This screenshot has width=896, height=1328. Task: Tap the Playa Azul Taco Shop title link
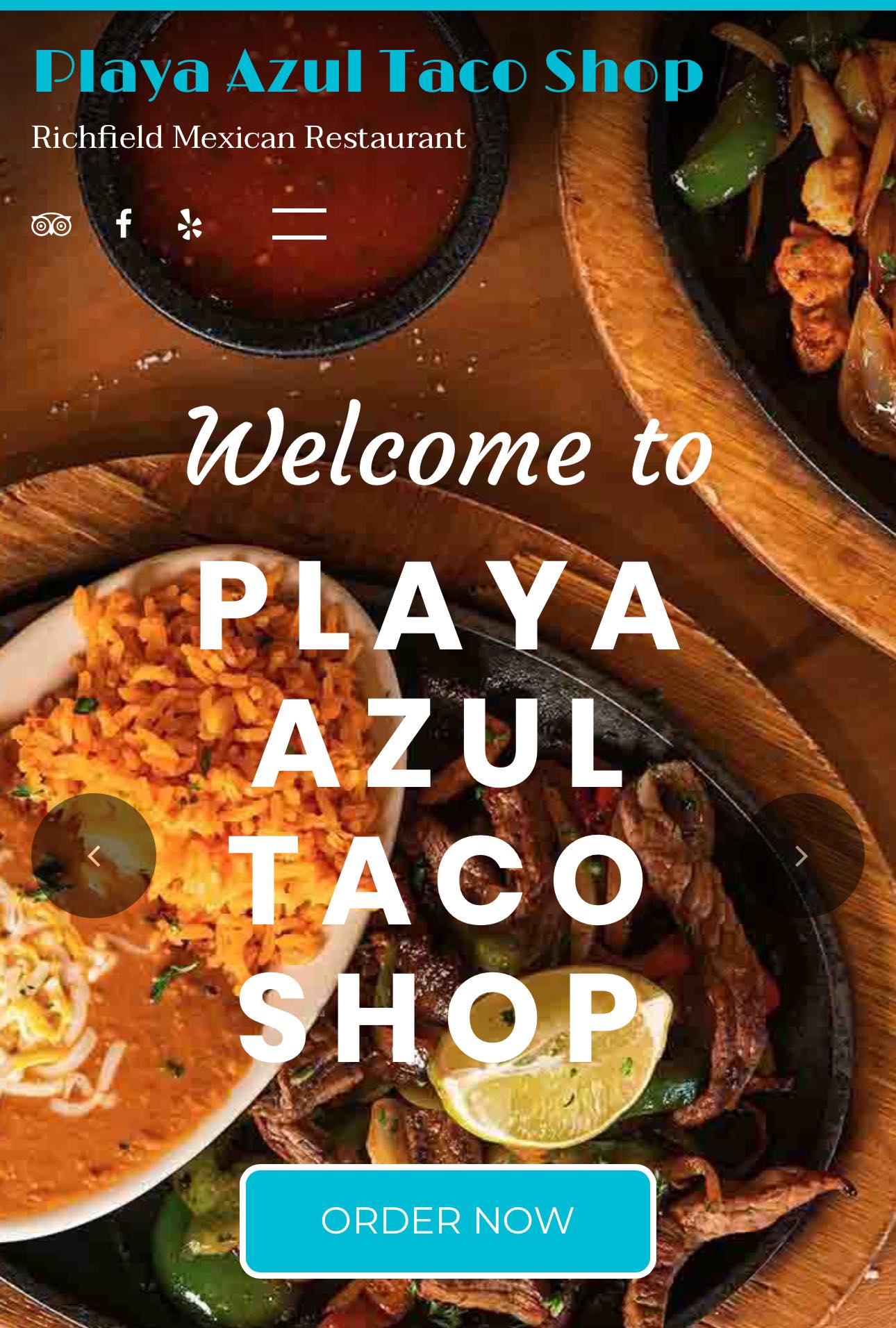click(x=368, y=72)
